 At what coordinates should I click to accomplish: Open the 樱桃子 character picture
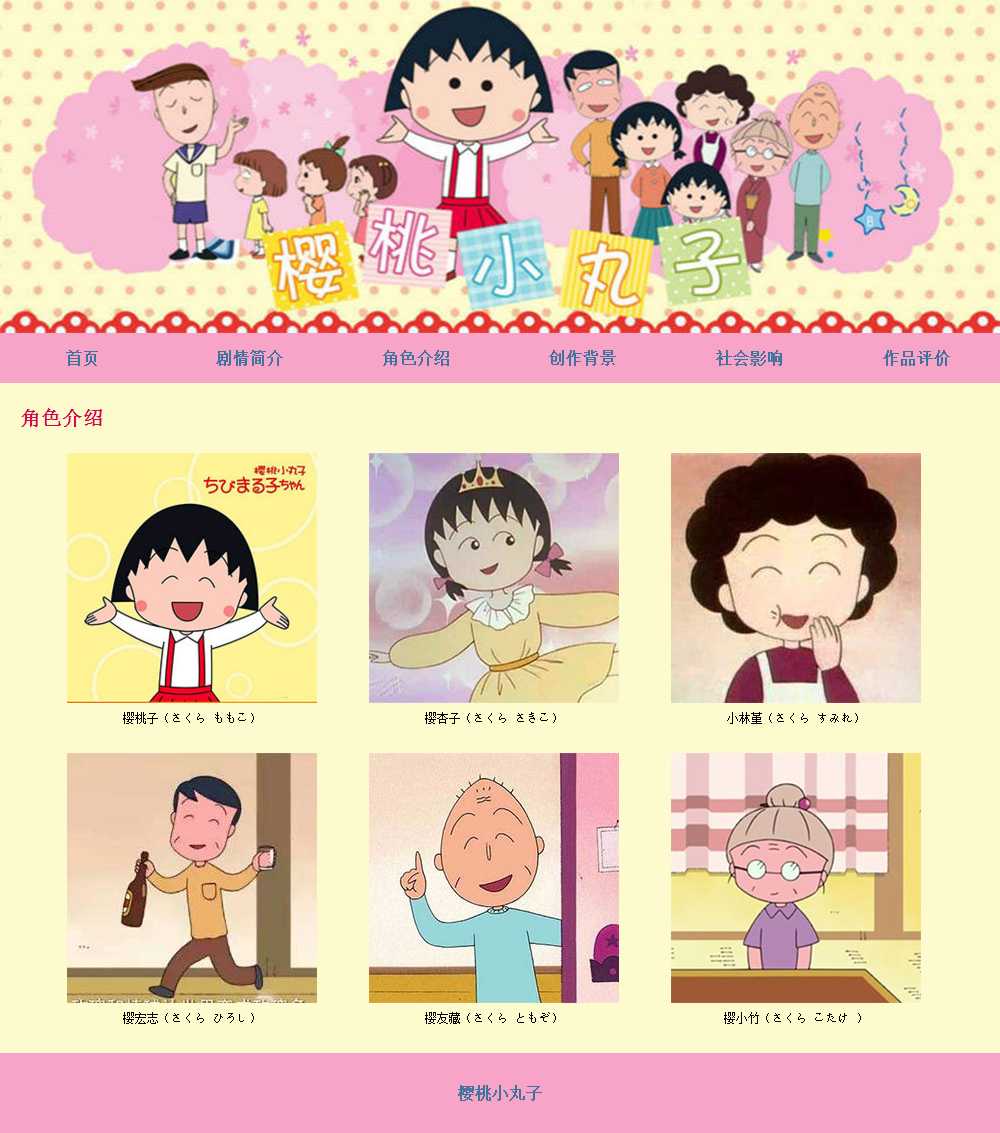coord(192,578)
